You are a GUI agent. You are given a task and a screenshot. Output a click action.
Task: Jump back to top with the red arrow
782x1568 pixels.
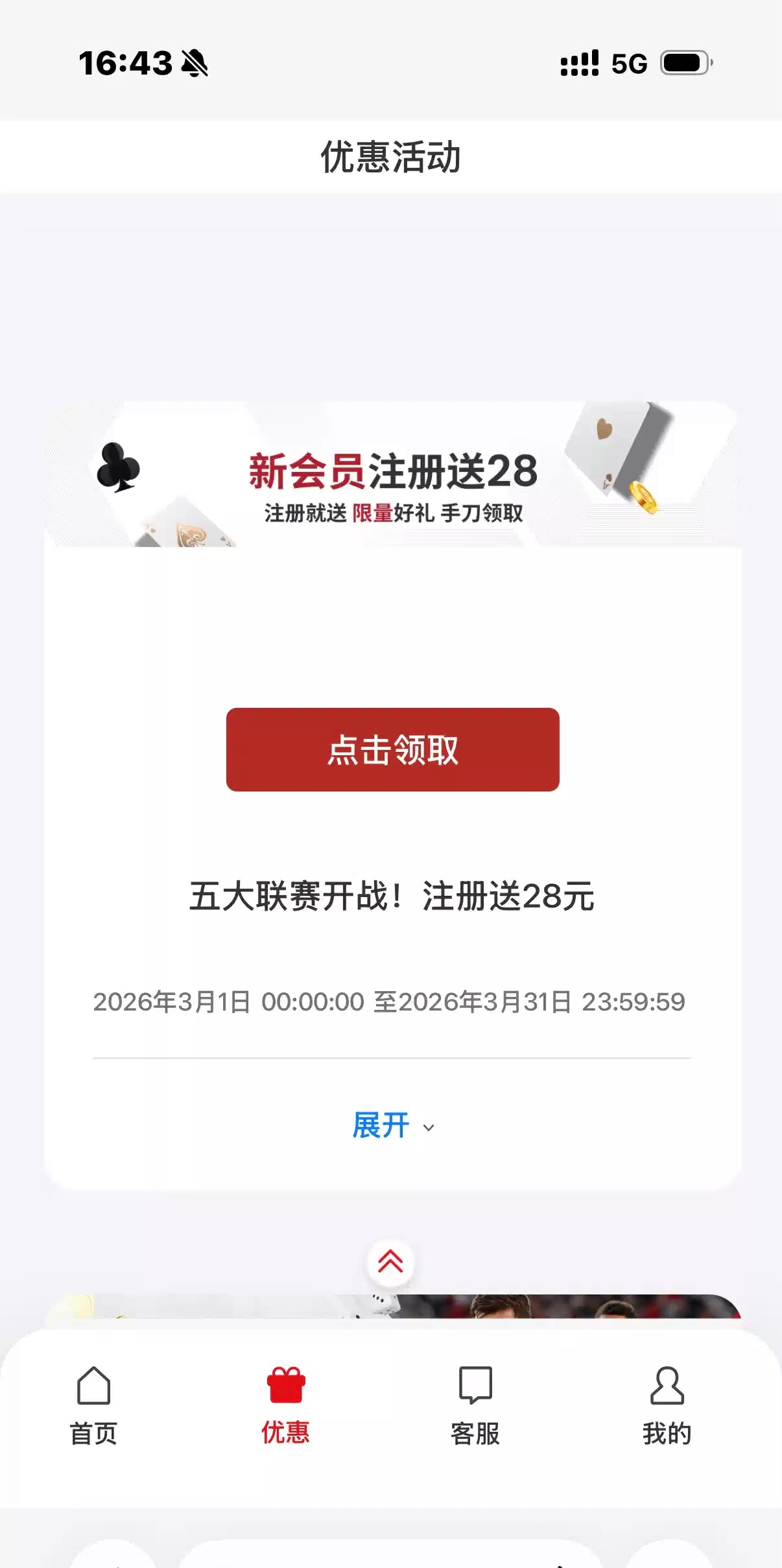[390, 1262]
